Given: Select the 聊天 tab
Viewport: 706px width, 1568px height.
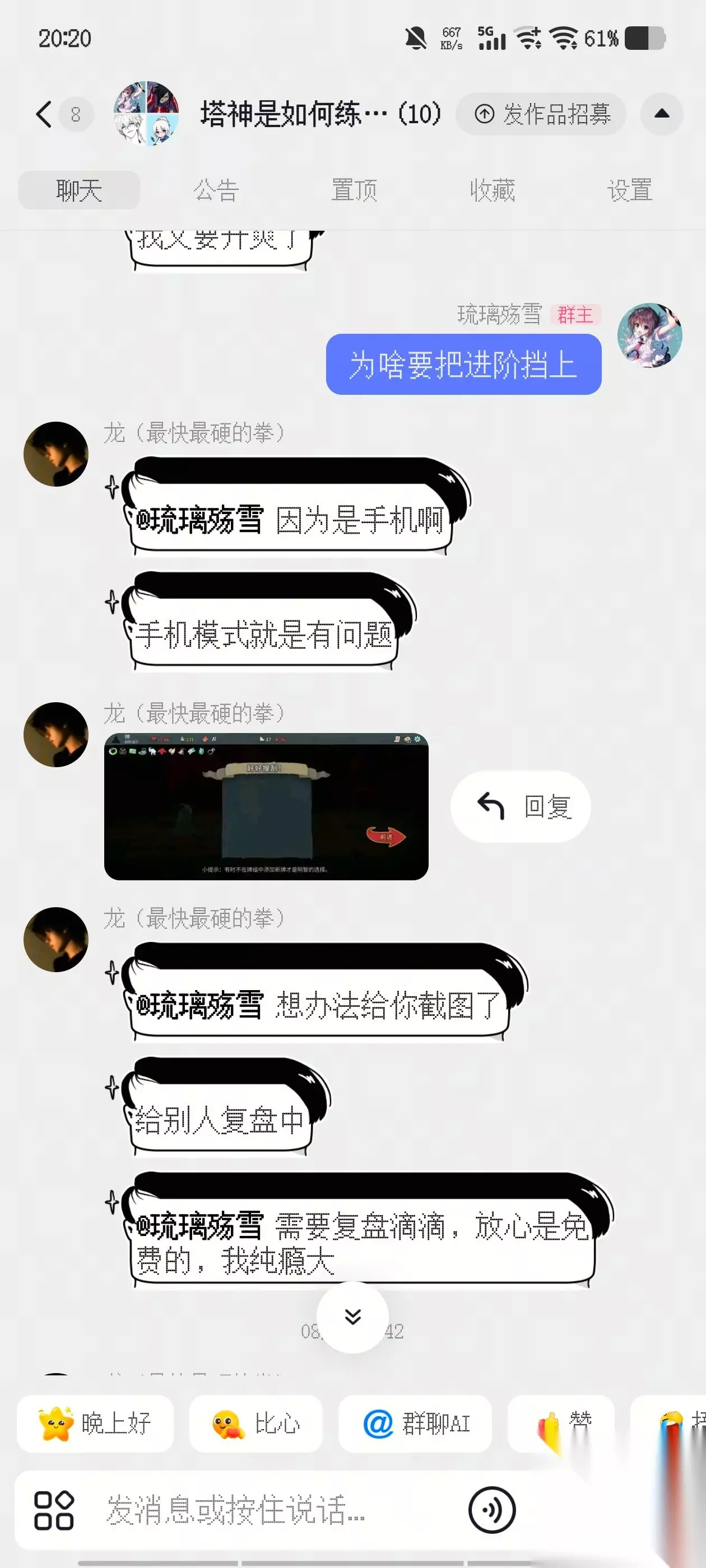Looking at the screenshot, I should tap(79, 190).
